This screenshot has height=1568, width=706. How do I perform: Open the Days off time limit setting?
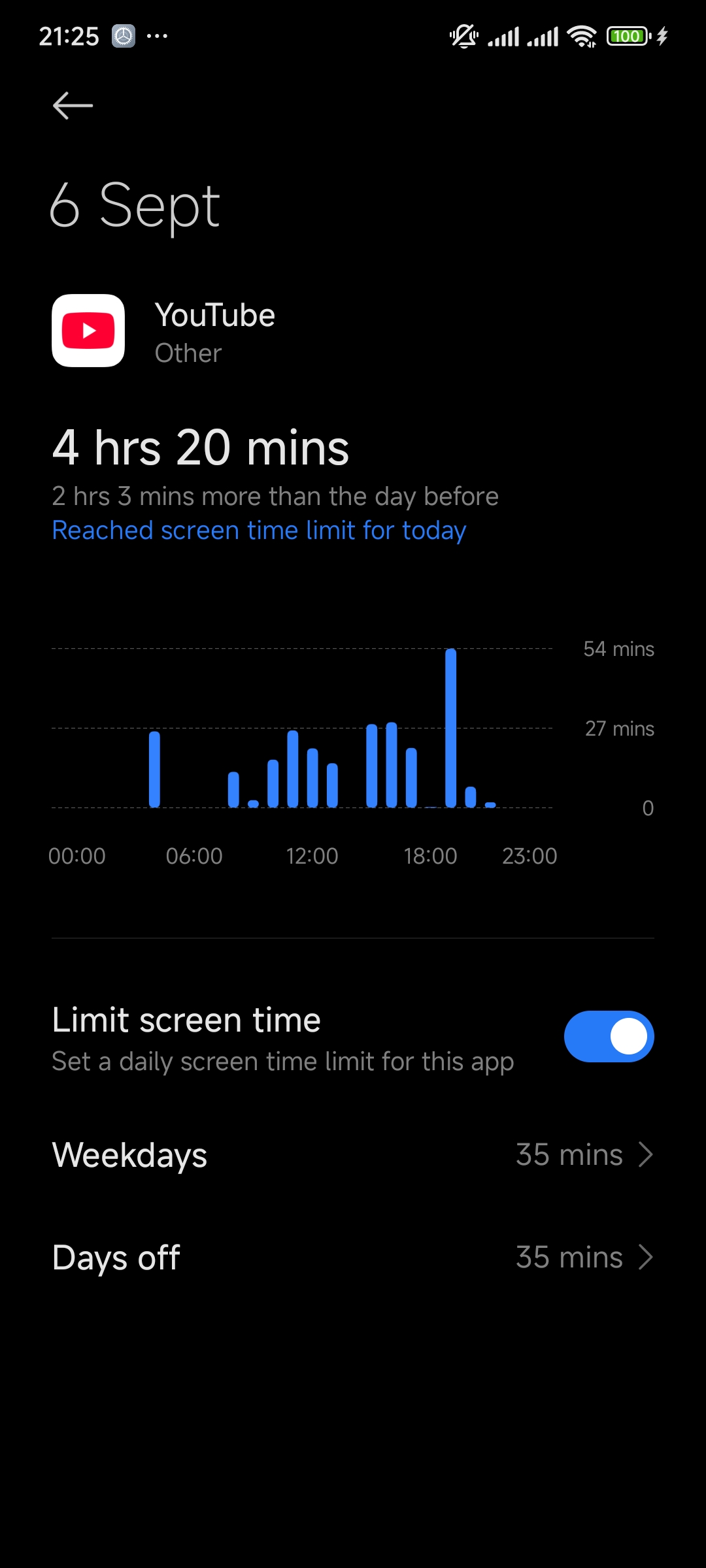[353, 1257]
